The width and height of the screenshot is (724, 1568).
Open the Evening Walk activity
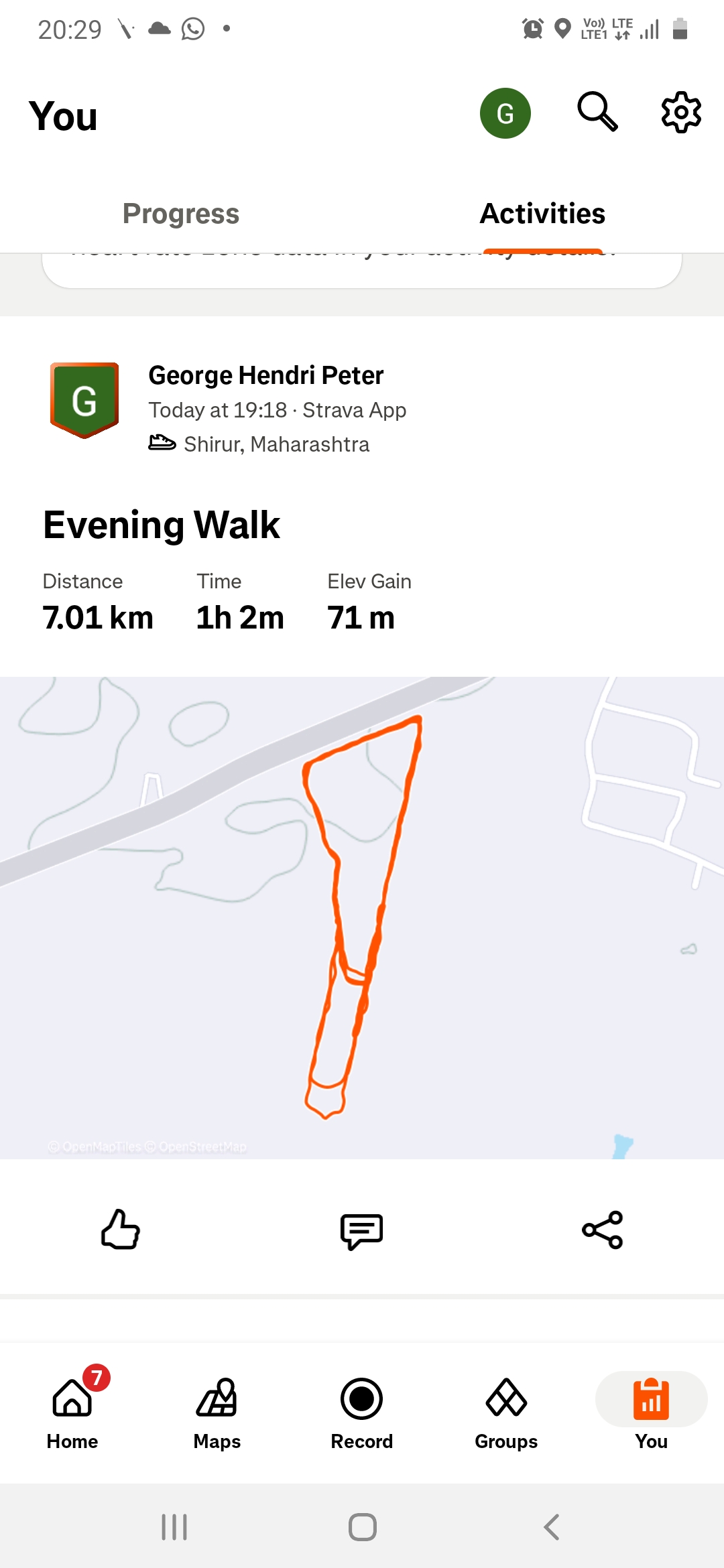161,525
